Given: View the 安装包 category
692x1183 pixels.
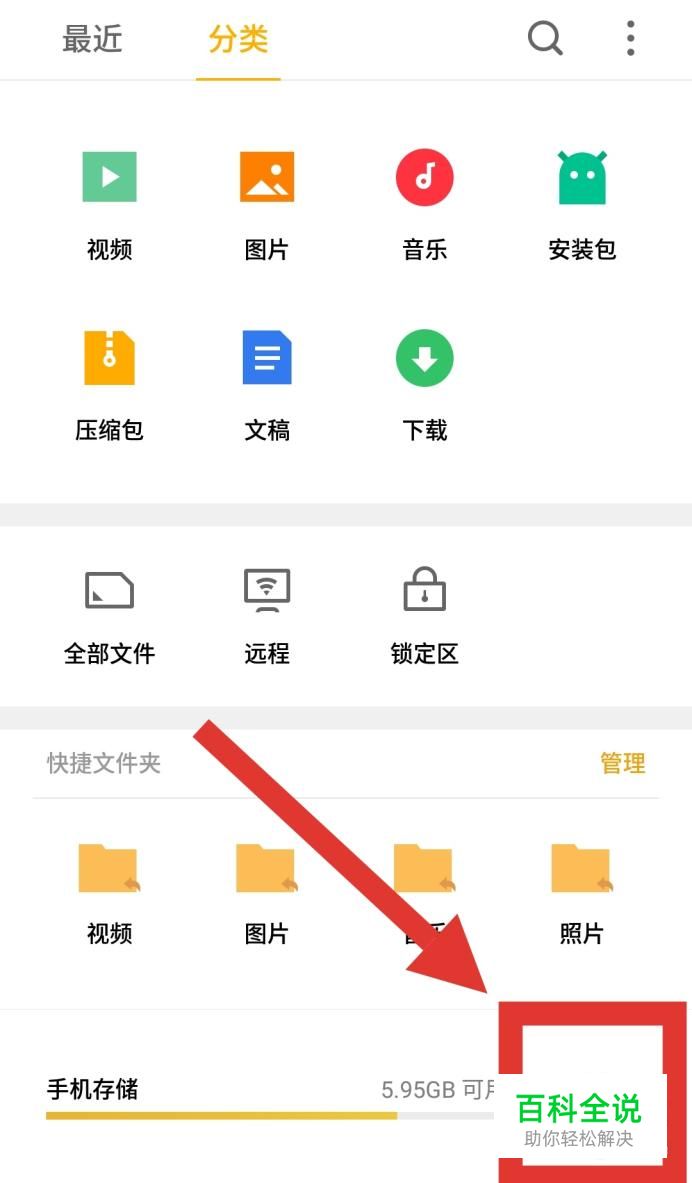Looking at the screenshot, I should (x=582, y=201).
